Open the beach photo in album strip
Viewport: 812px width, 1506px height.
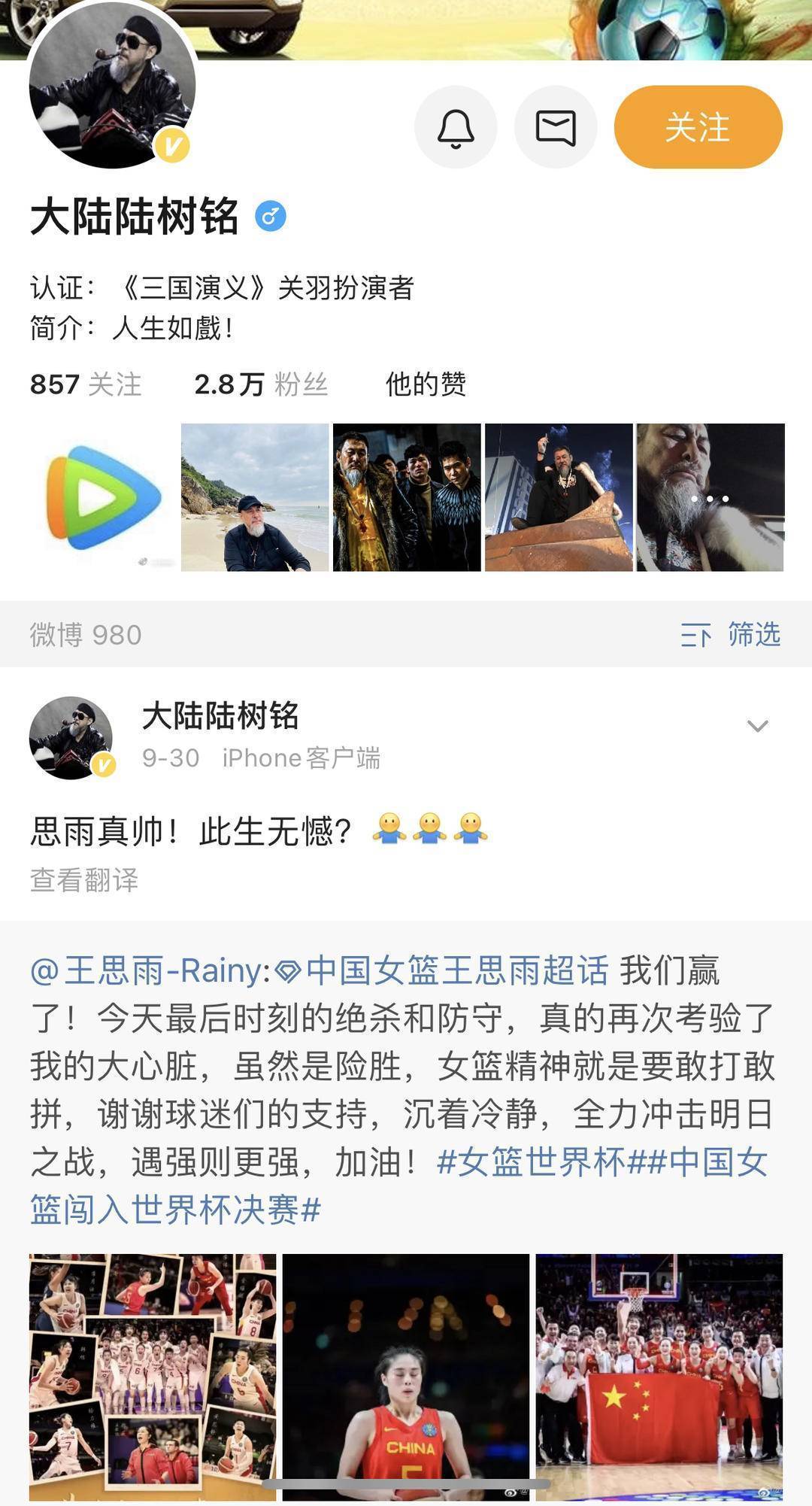(255, 497)
